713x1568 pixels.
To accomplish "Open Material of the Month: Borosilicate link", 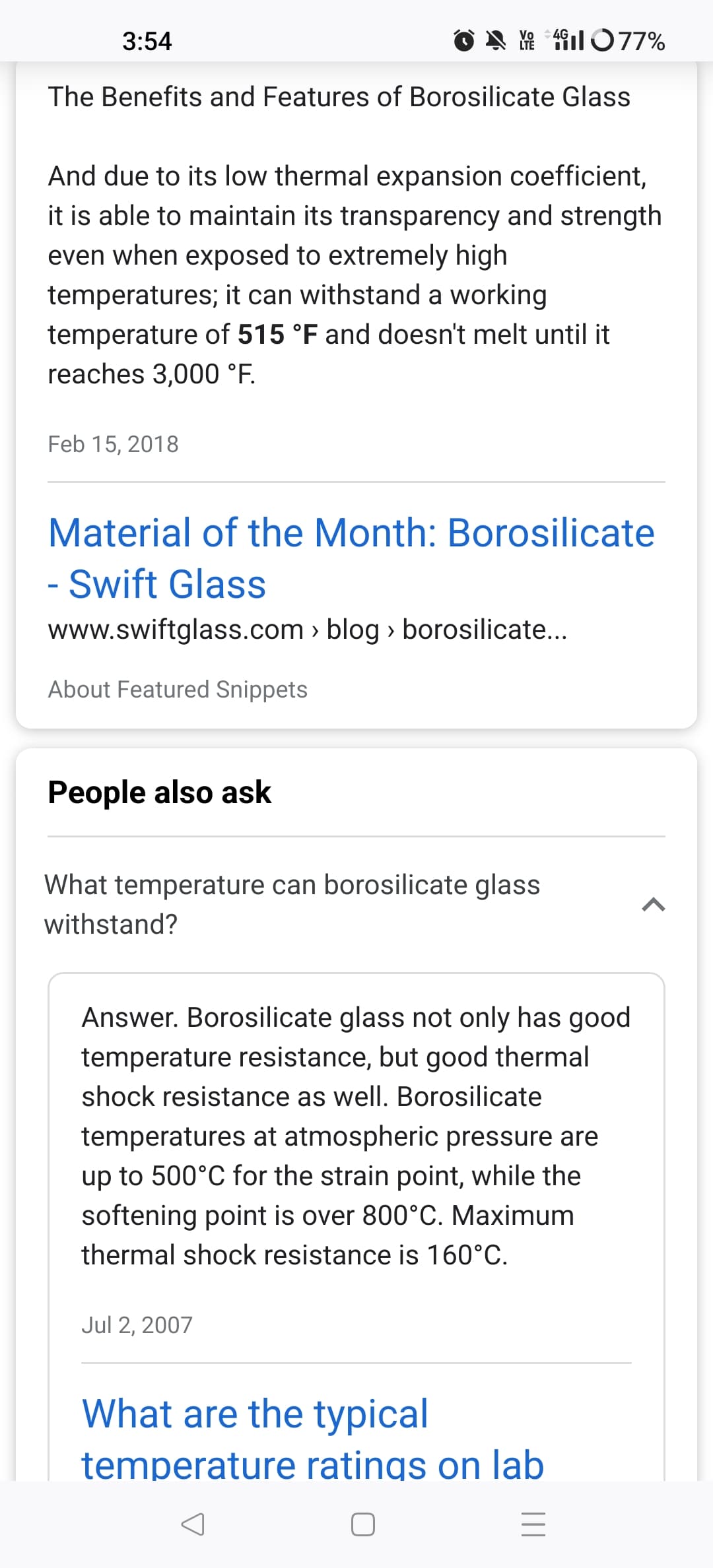I will [351, 558].
